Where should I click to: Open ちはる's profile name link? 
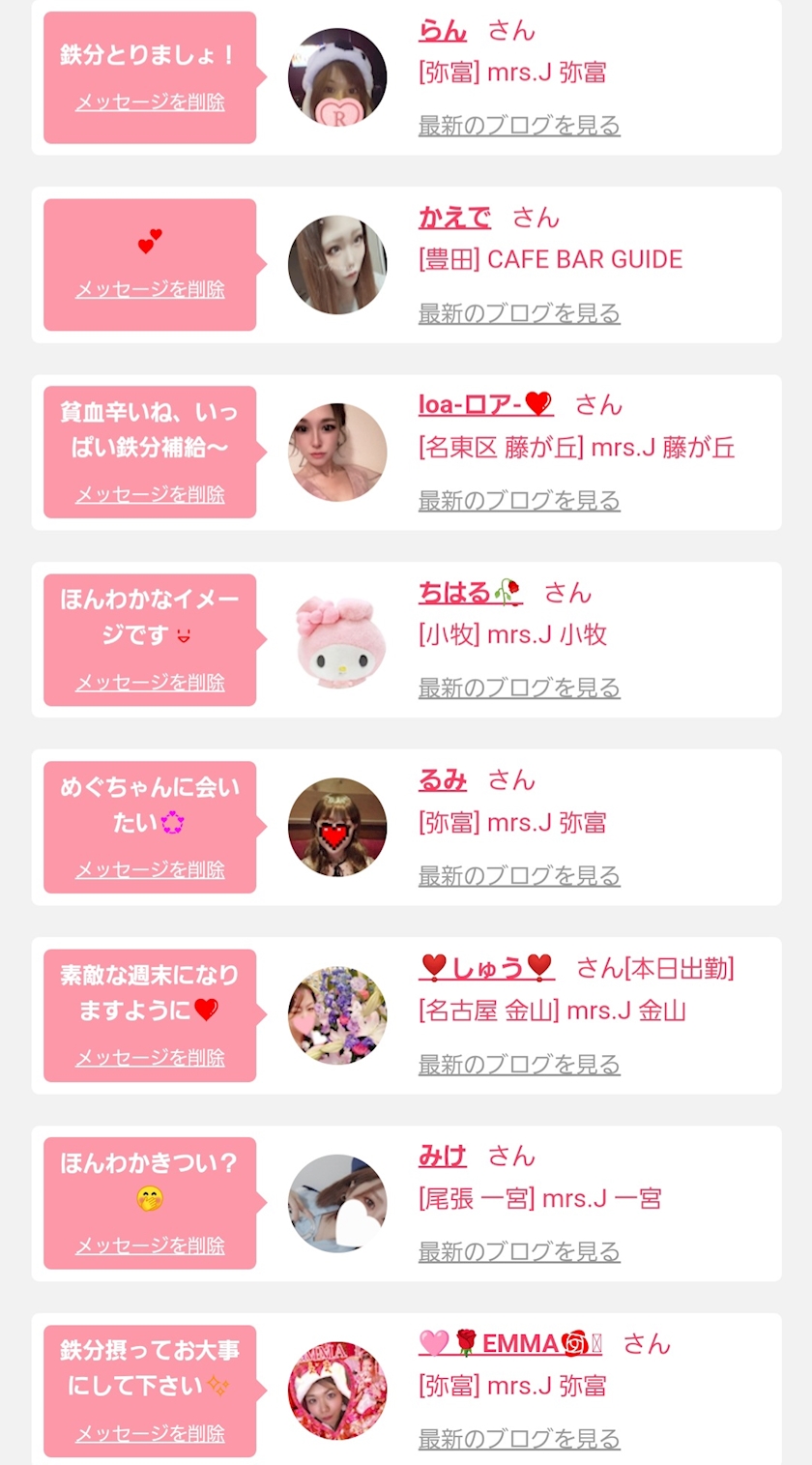click(470, 592)
